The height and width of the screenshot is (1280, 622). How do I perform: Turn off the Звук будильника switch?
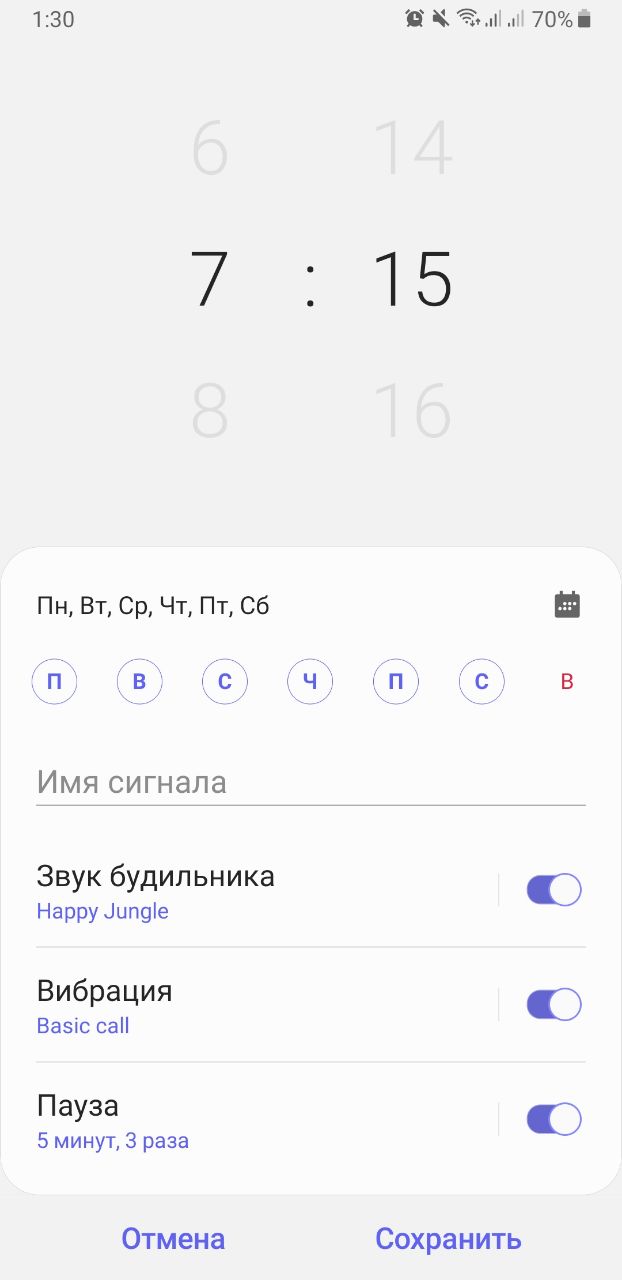pos(554,890)
